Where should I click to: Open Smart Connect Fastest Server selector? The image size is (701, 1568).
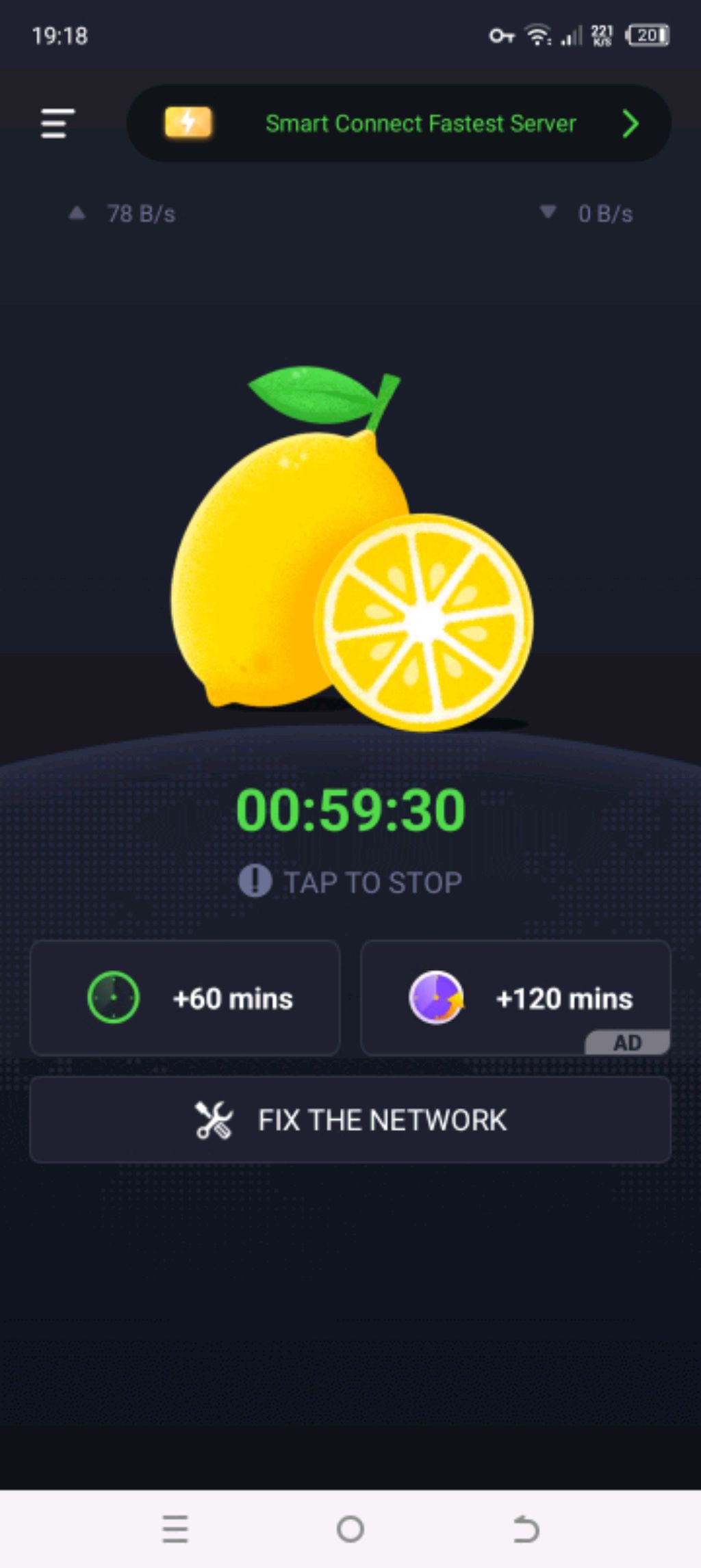(x=399, y=124)
